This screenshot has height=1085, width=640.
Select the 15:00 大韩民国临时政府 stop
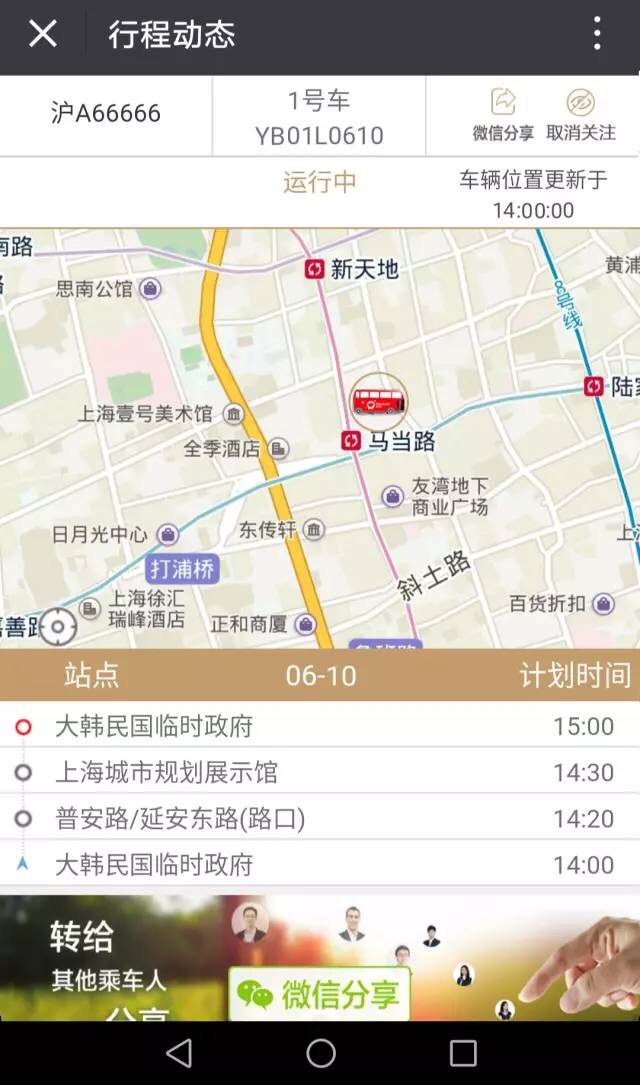tap(154, 726)
